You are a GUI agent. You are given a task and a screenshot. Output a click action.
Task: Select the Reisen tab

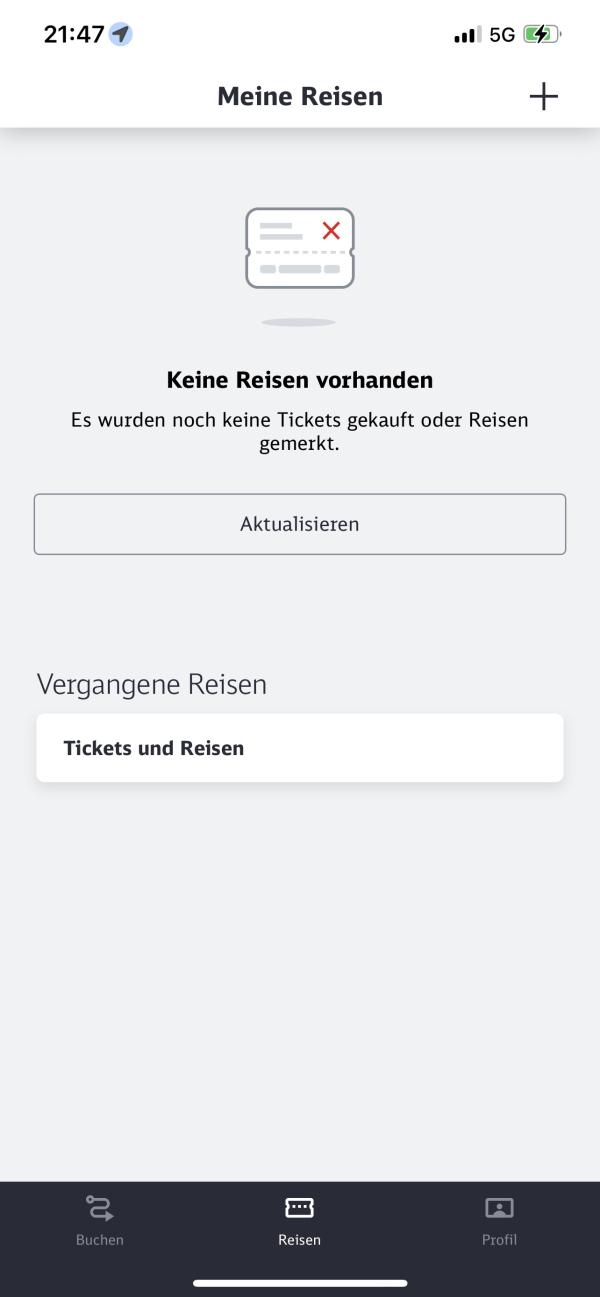pyautogui.click(x=300, y=1220)
